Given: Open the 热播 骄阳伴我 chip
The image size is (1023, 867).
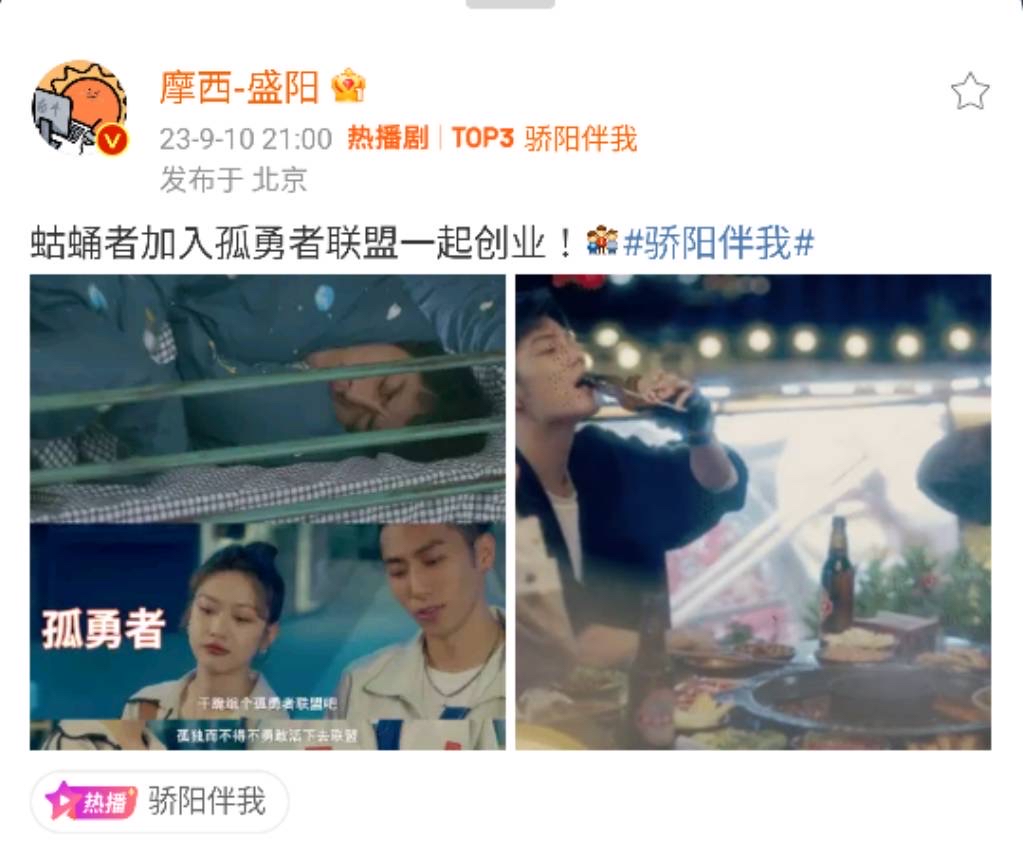Looking at the screenshot, I should coord(160,801).
